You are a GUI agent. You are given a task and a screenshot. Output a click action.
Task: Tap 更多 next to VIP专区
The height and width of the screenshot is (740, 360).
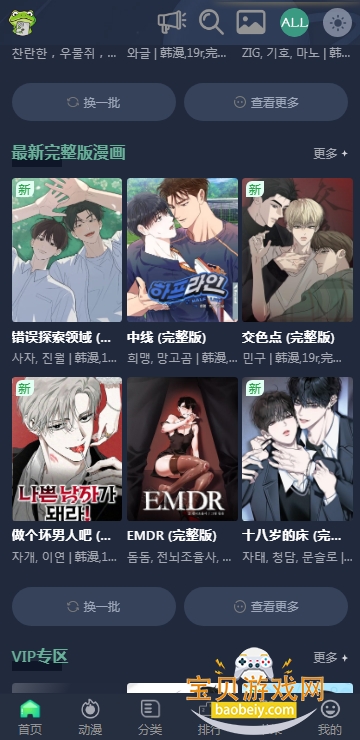331,657
